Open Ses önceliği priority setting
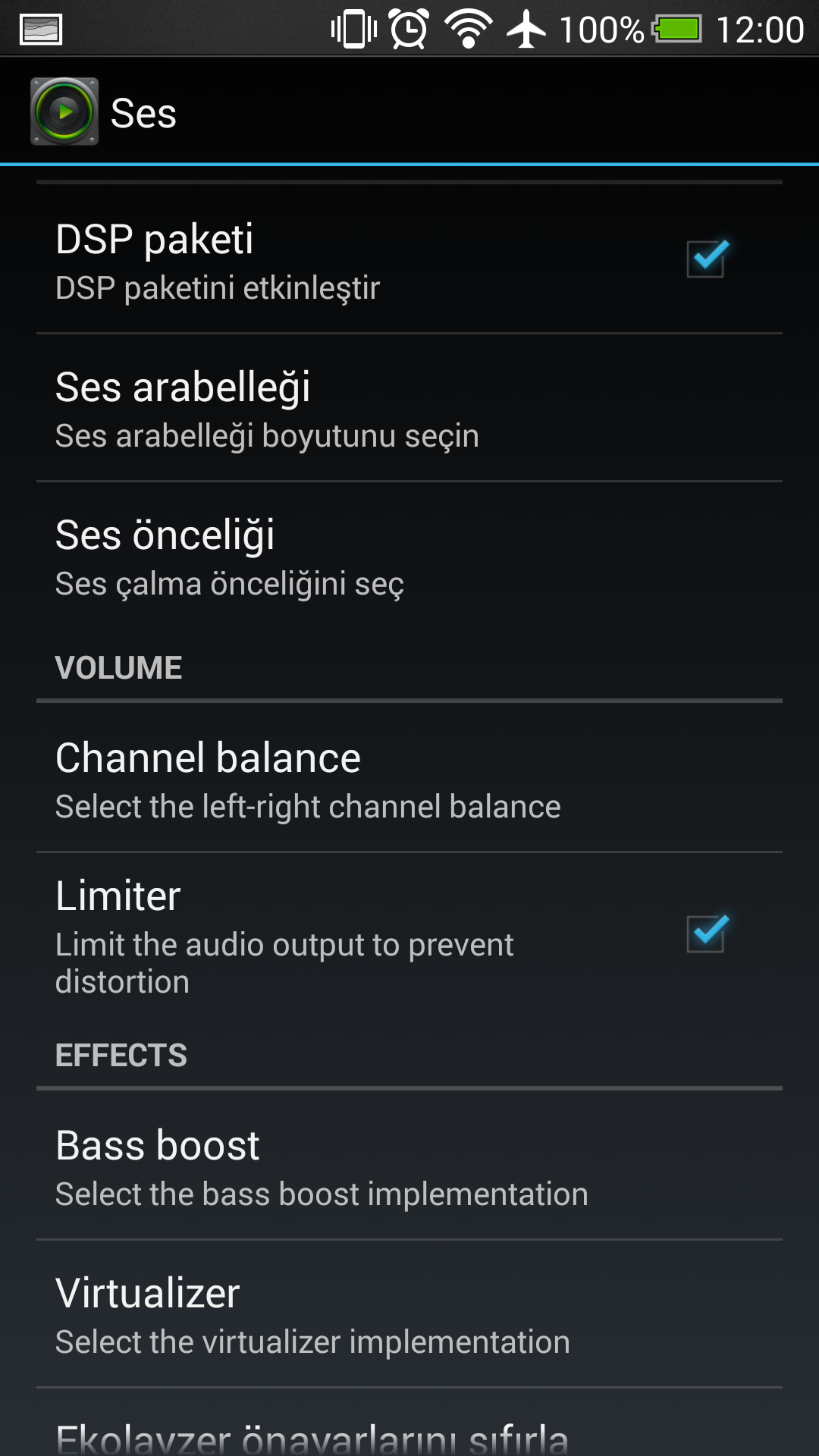The width and height of the screenshot is (819, 1456). 409,556
